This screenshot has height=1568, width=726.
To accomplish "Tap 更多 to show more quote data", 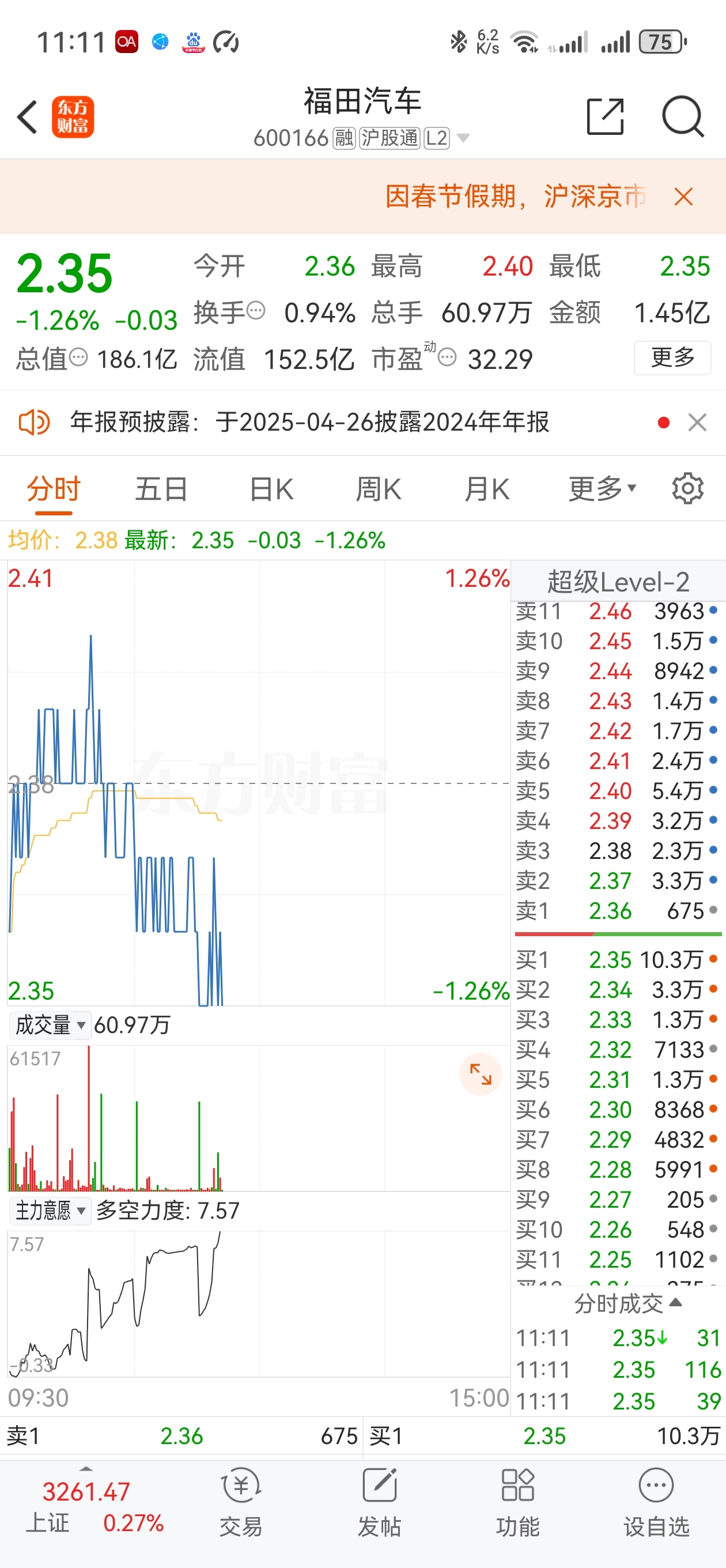I will (x=672, y=357).
